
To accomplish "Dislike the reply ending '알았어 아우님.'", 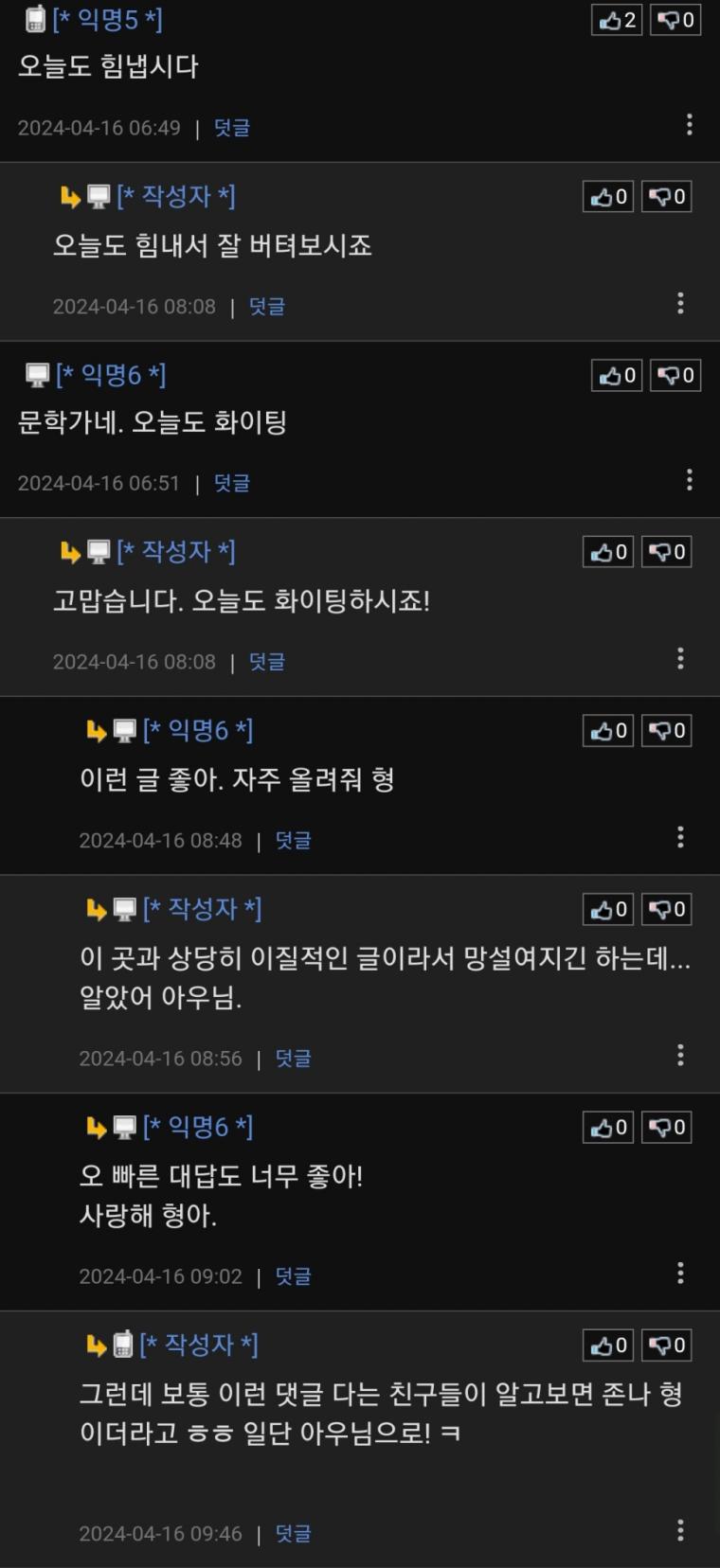I will (x=667, y=910).
